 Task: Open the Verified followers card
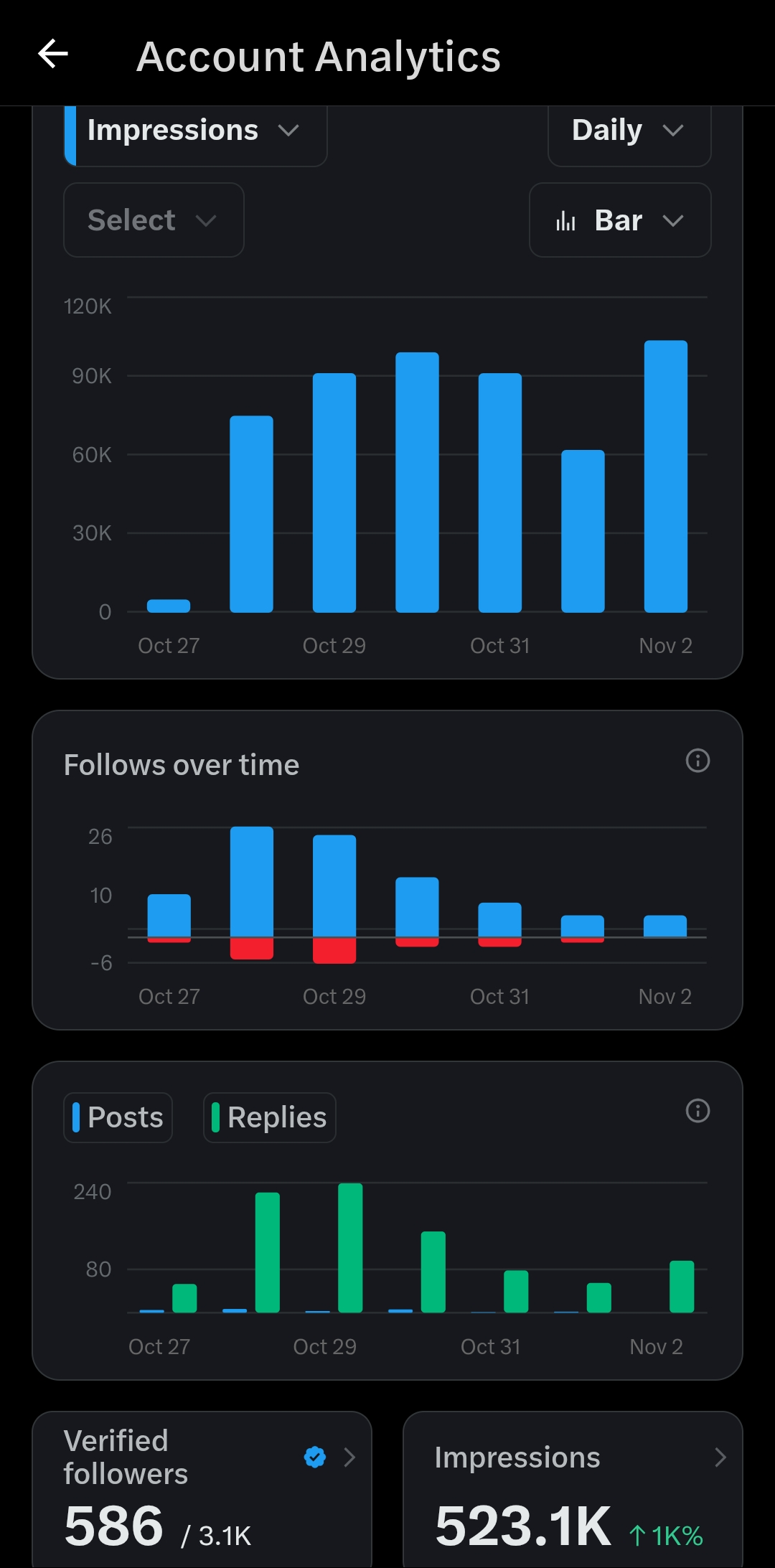pos(202,1489)
